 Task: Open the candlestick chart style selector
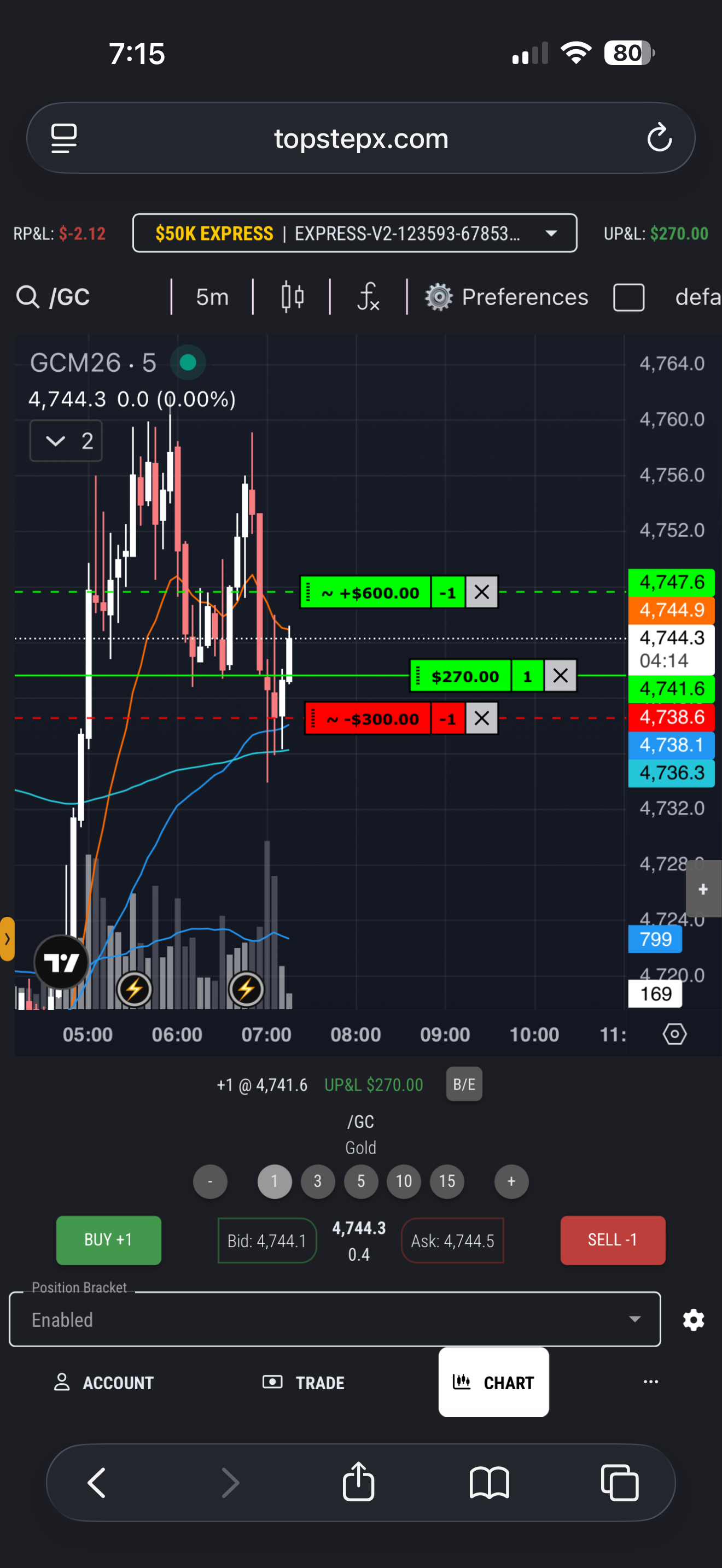pyautogui.click(x=292, y=297)
